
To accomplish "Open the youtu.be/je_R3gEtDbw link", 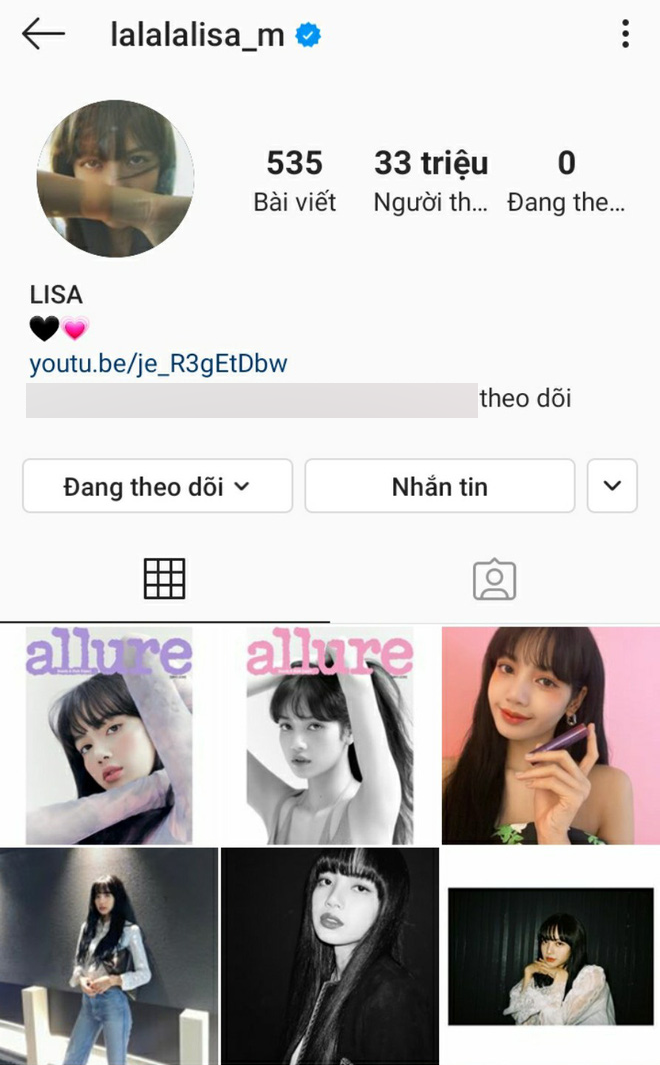I will pyautogui.click(x=158, y=364).
